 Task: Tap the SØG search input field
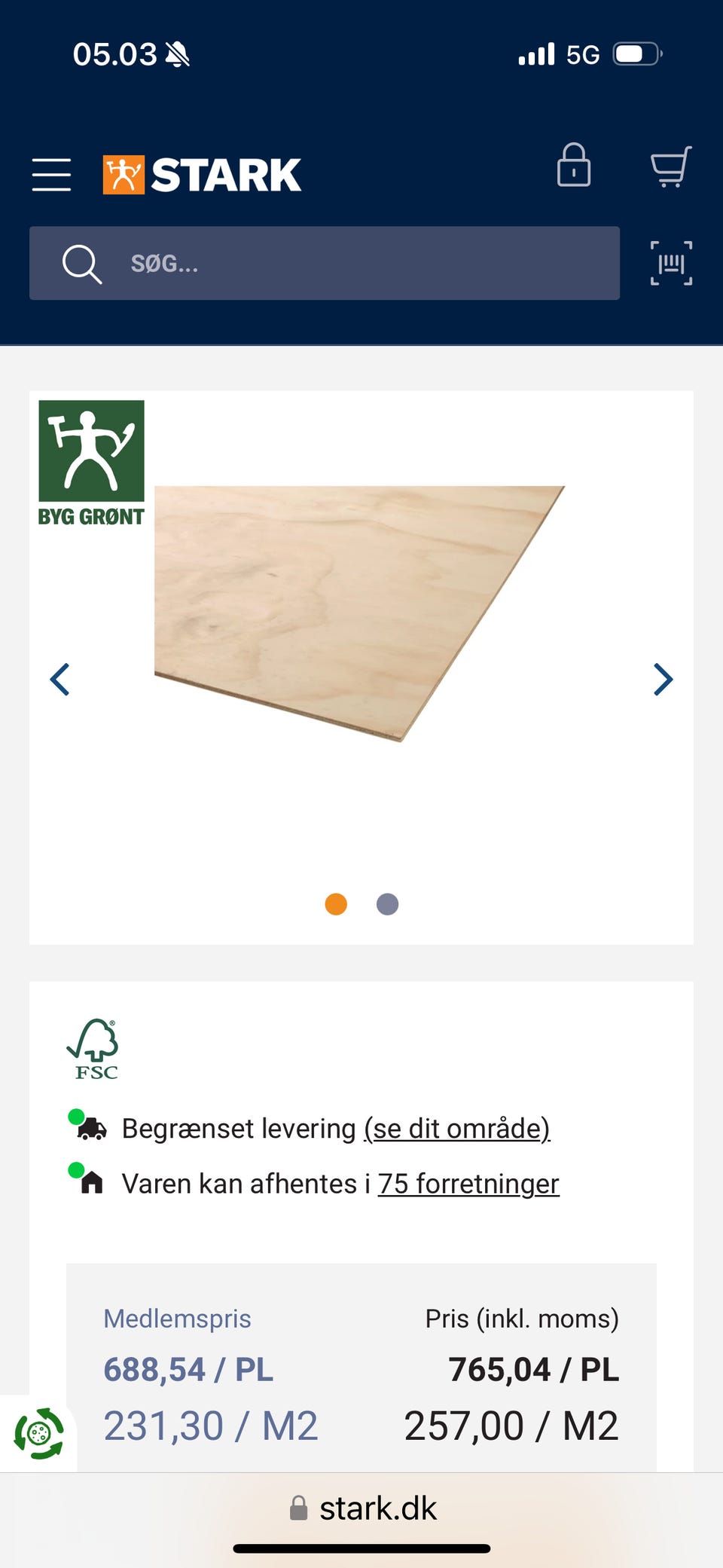(324, 263)
